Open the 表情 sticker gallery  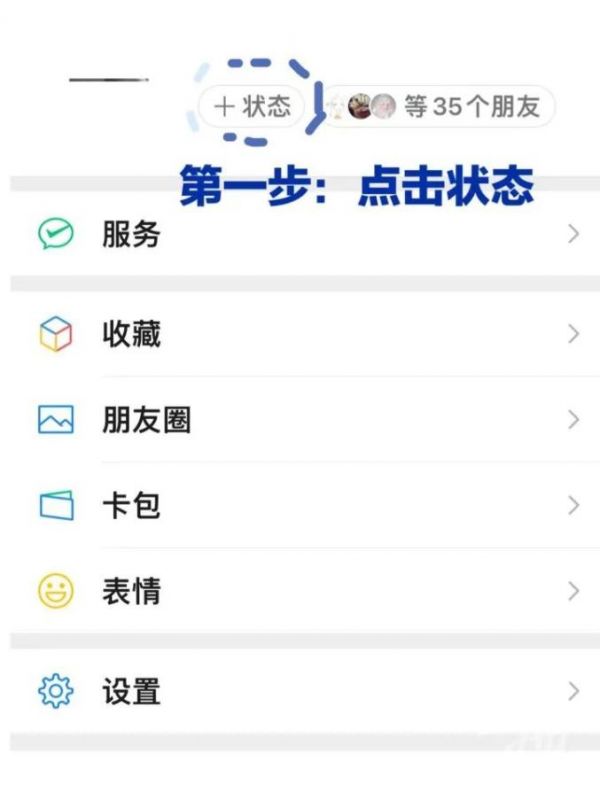[x=300, y=591]
